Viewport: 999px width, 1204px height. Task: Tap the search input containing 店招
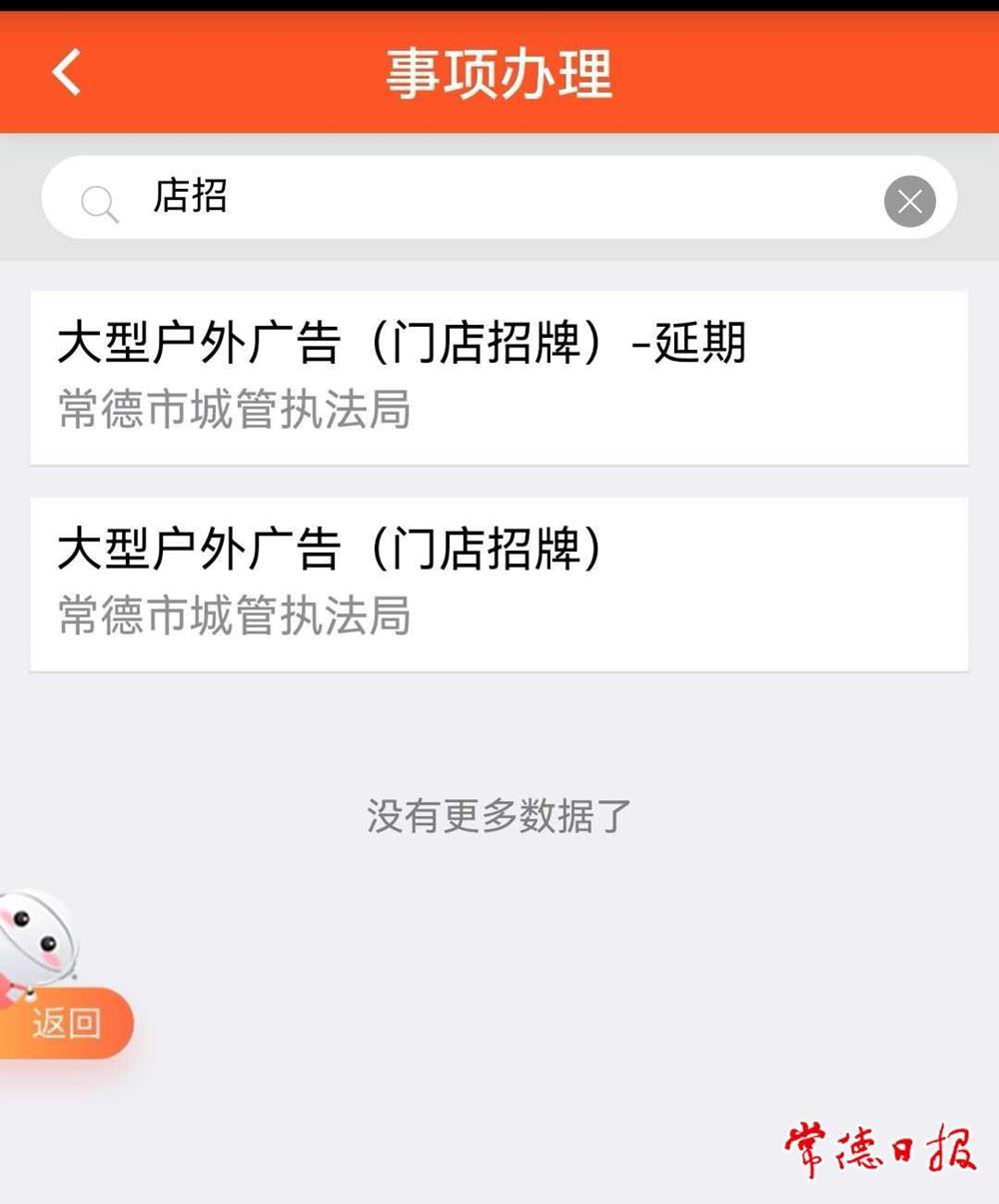click(499, 198)
